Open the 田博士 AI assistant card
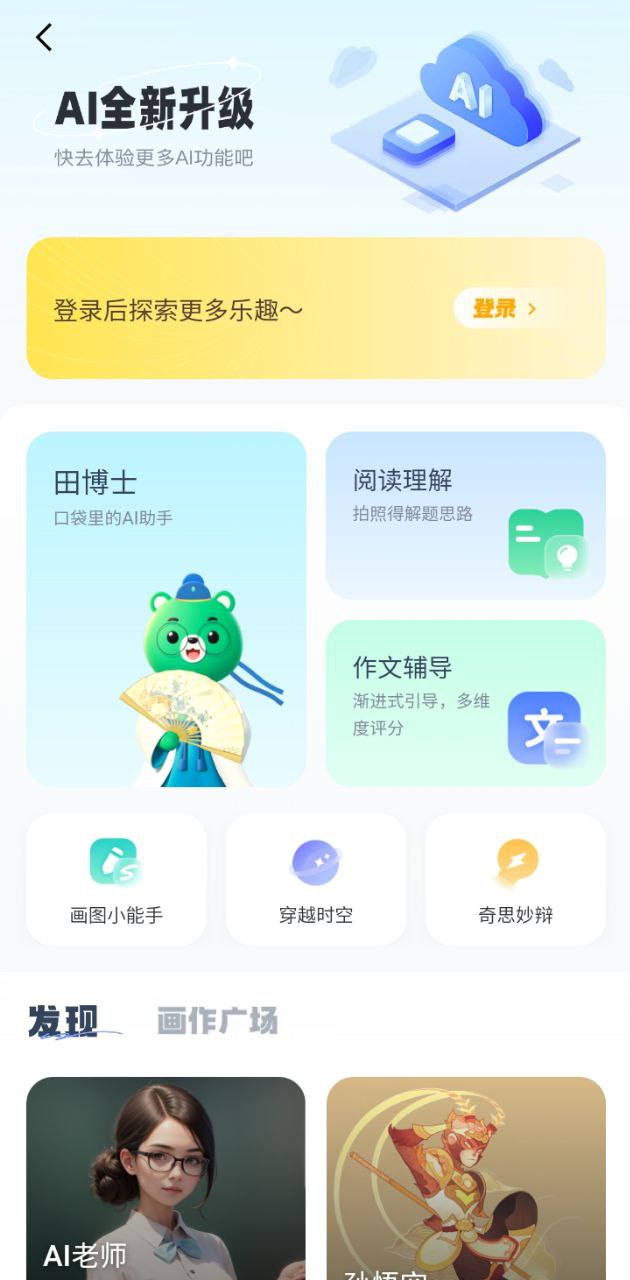The height and width of the screenshot is (1280, 630). click(166, 609)
